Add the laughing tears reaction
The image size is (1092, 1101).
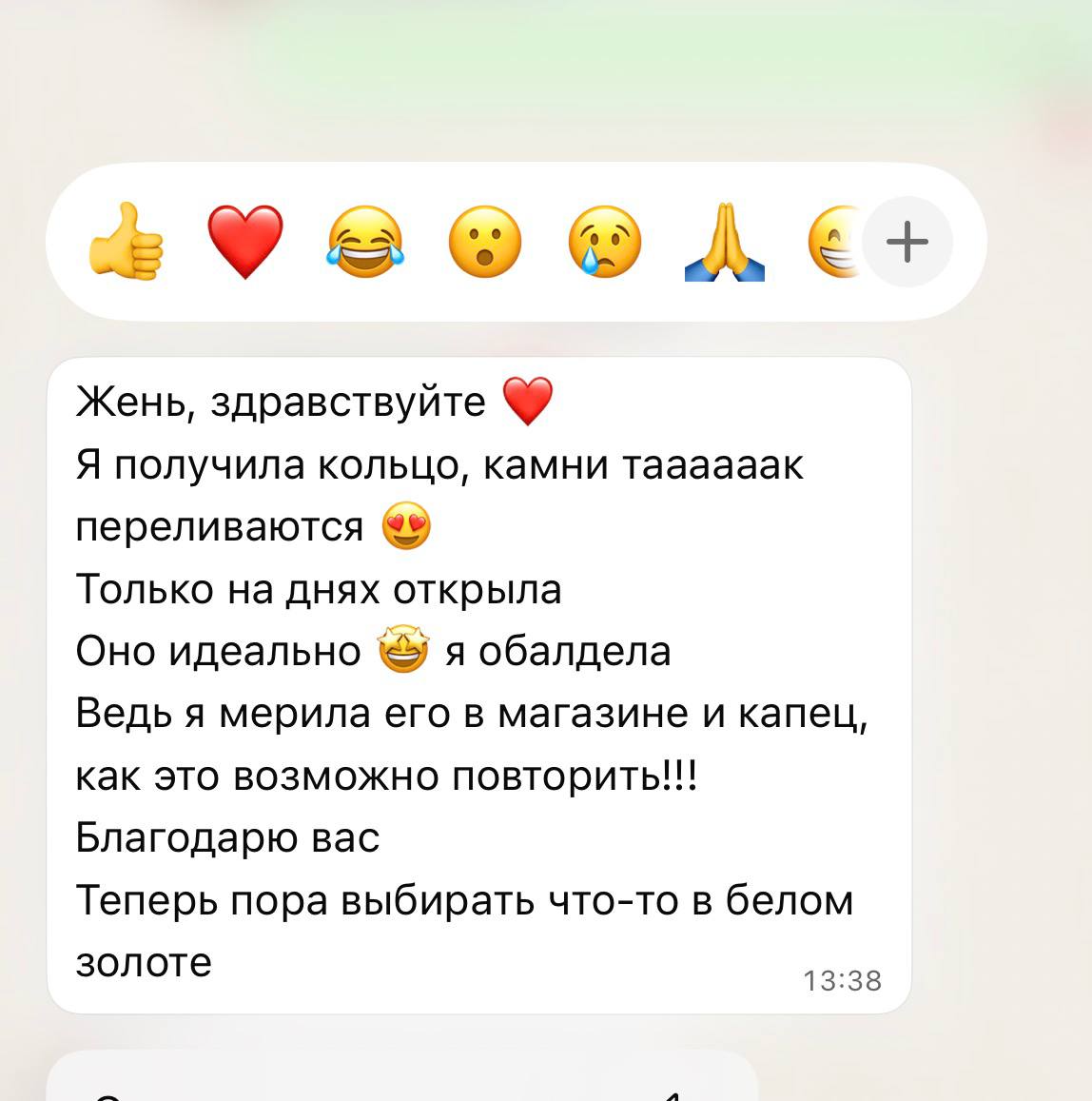pyautogui.click(x=365, y=243)
